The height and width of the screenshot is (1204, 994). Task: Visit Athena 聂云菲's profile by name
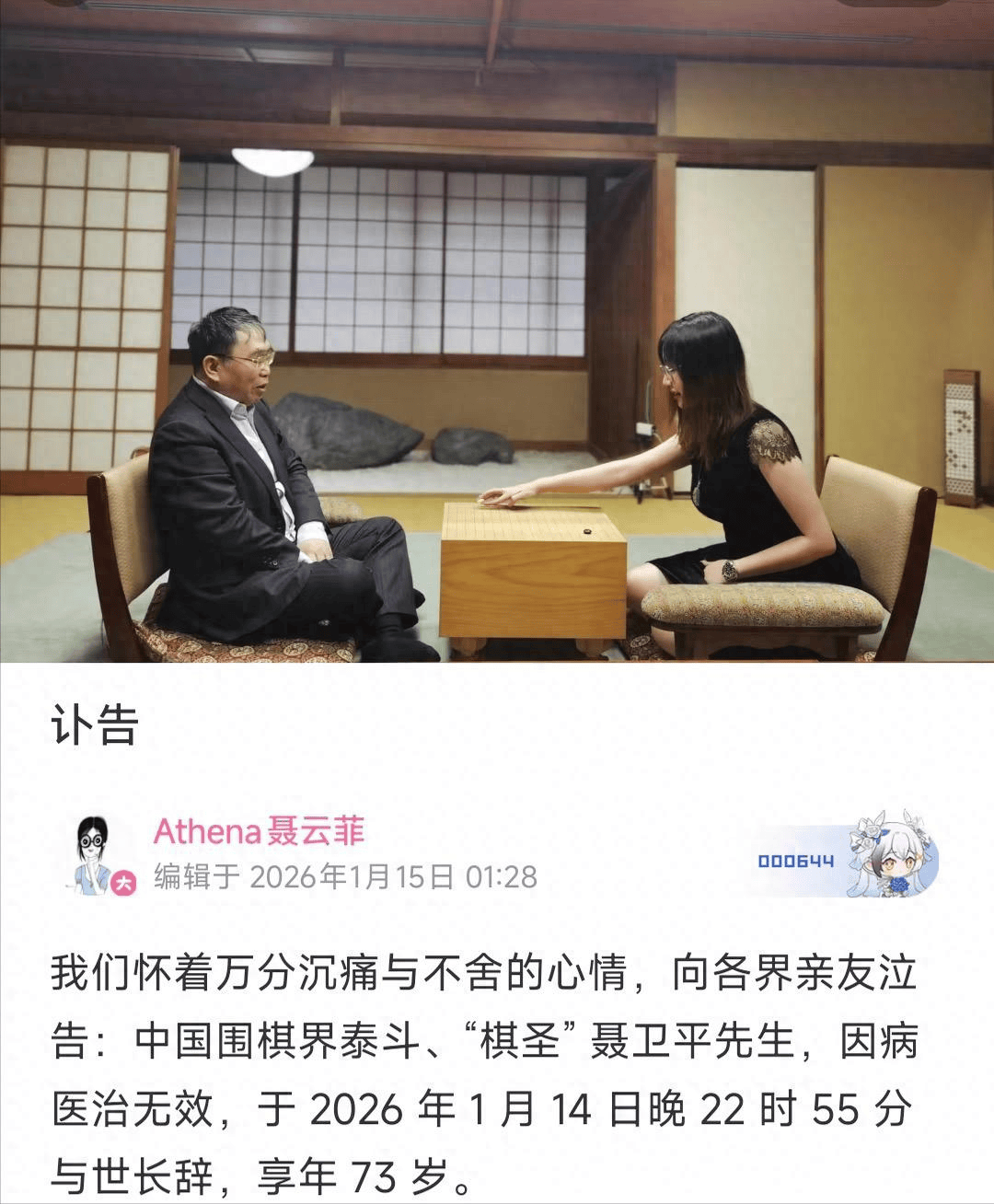[259, 831]
